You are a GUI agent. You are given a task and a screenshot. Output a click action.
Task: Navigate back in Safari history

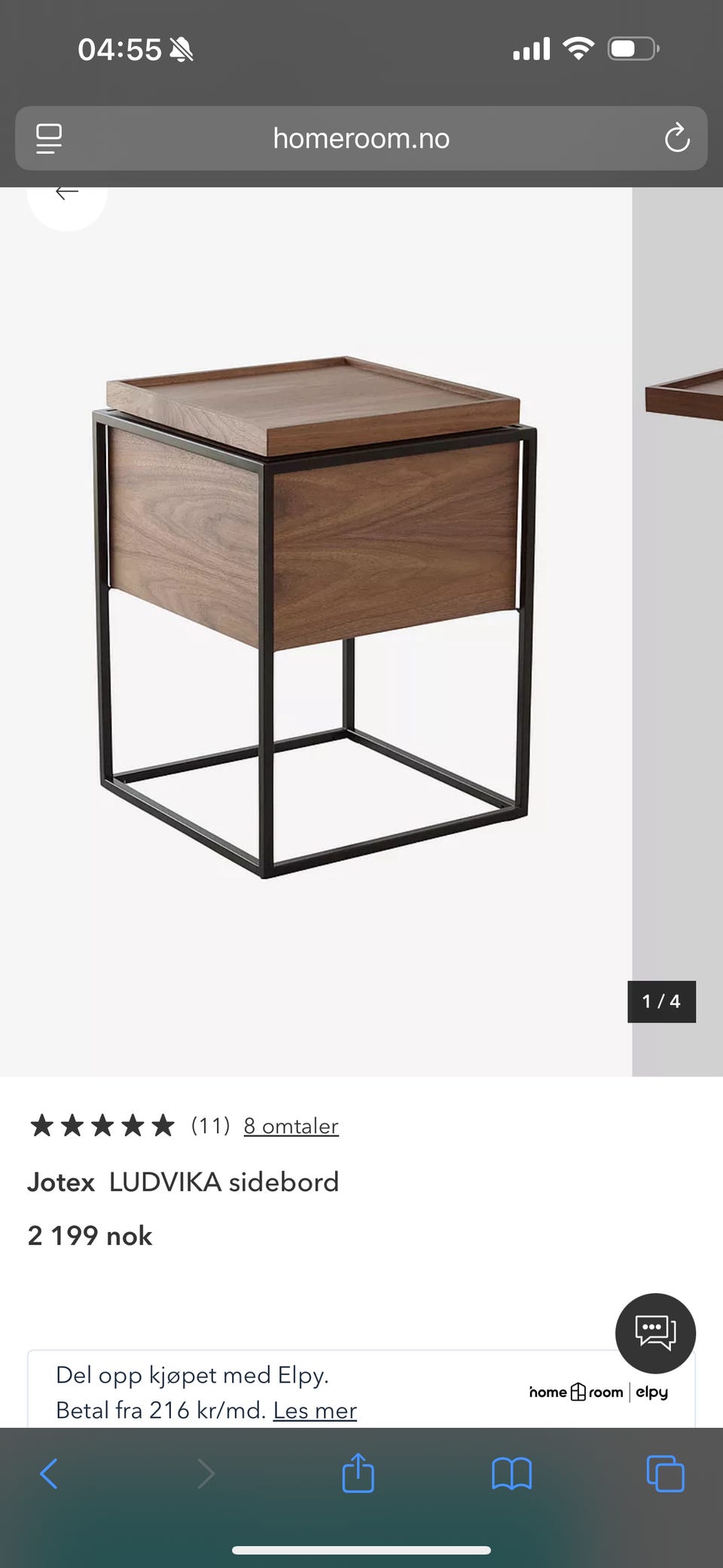pyautogui.click(x=49, y=1473)
